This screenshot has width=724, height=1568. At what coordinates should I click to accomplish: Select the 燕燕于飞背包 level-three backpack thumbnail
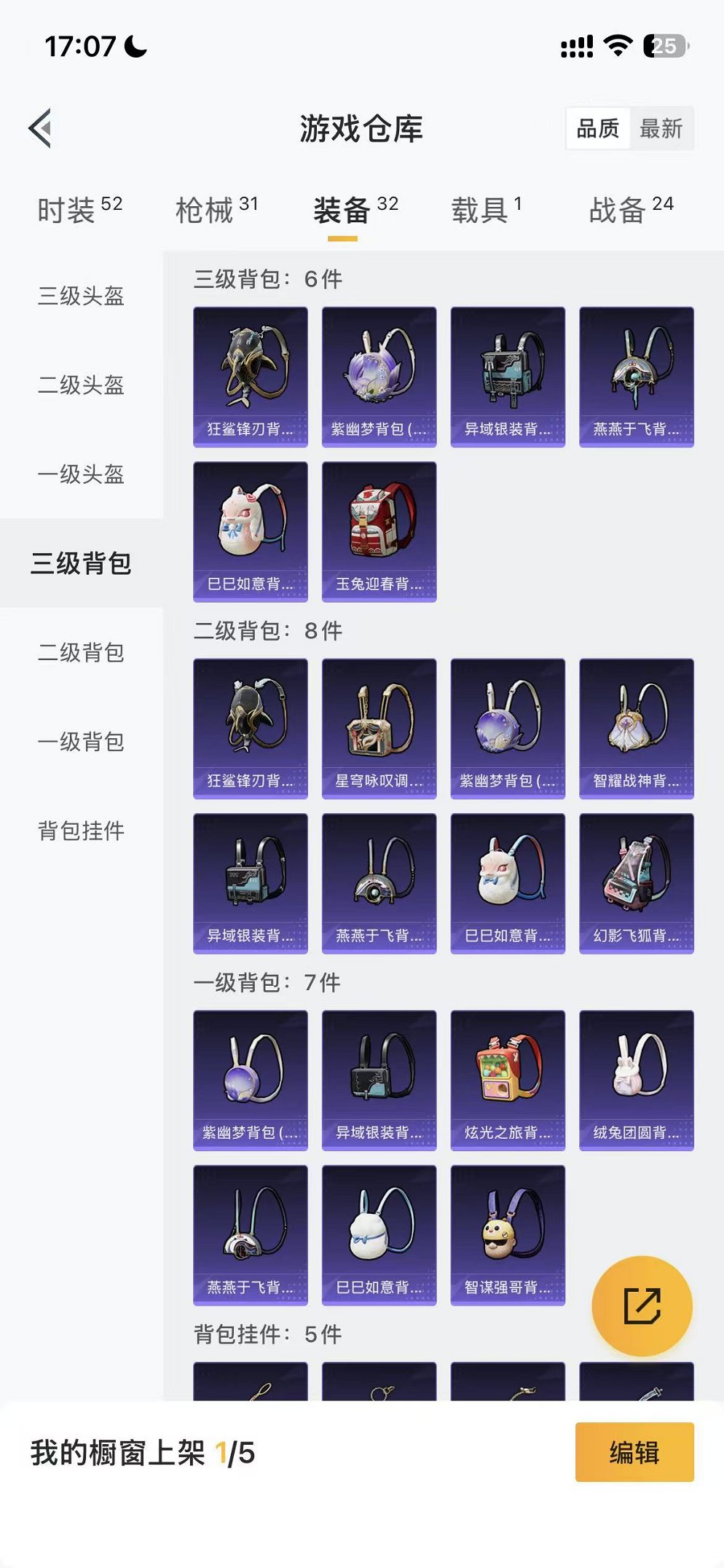point(638,372)
